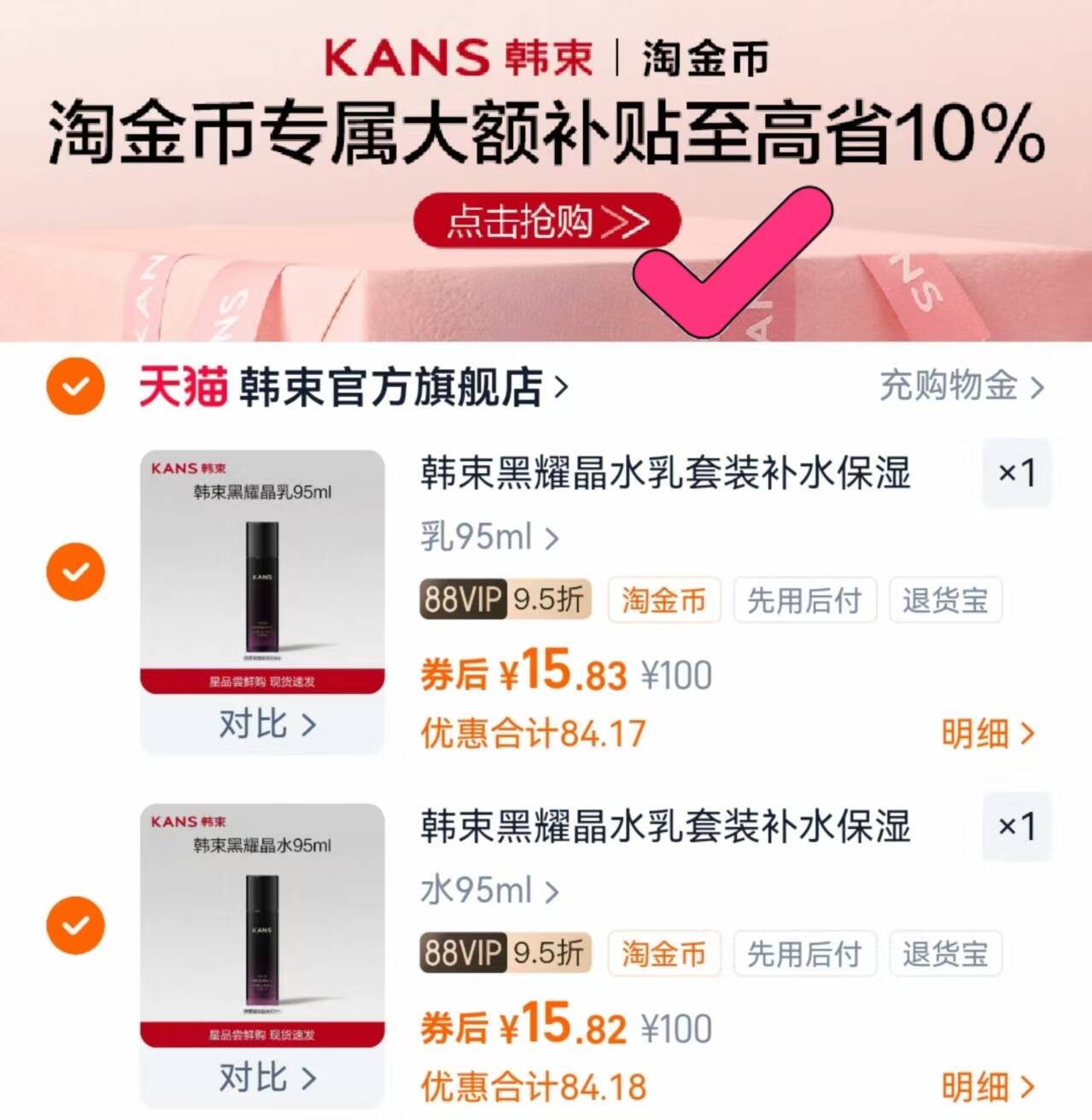Open 对比 comparison for the lotion product
1092x1120 pixels.
click(x=265, y=724)
